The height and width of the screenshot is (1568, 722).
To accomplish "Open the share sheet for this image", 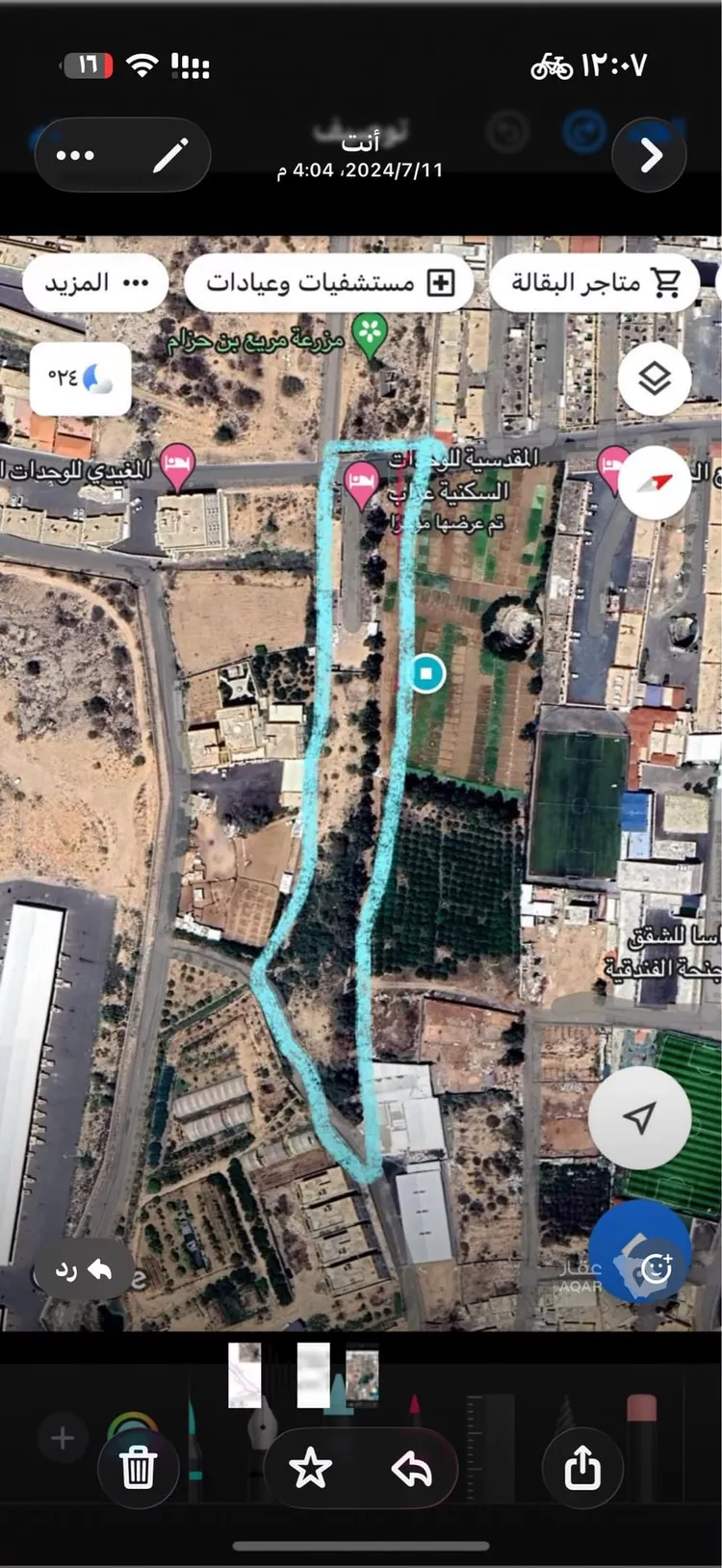I will click(x=582, y=1468).
